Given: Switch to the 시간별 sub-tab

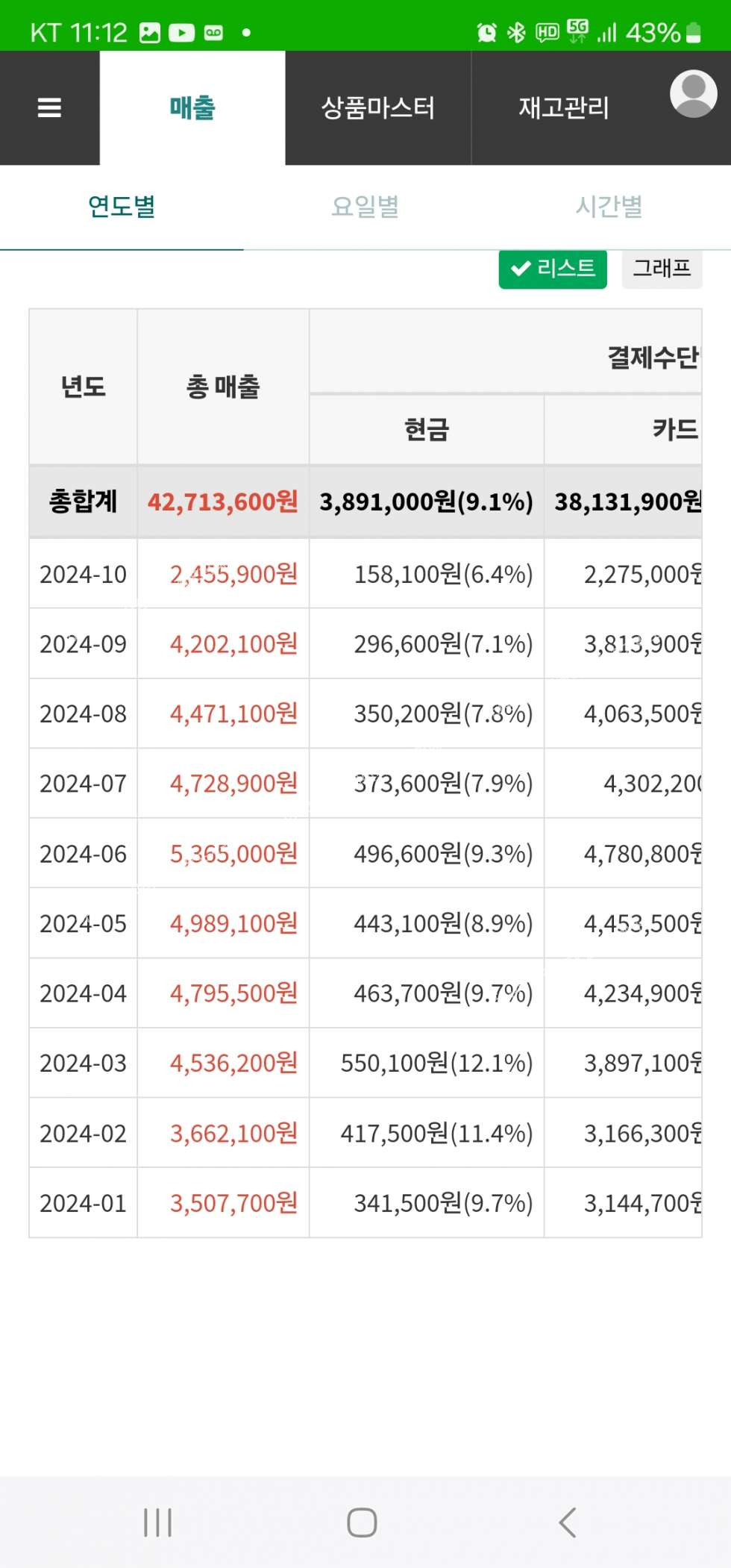Looking at the screenshot, I should [609, 207].
